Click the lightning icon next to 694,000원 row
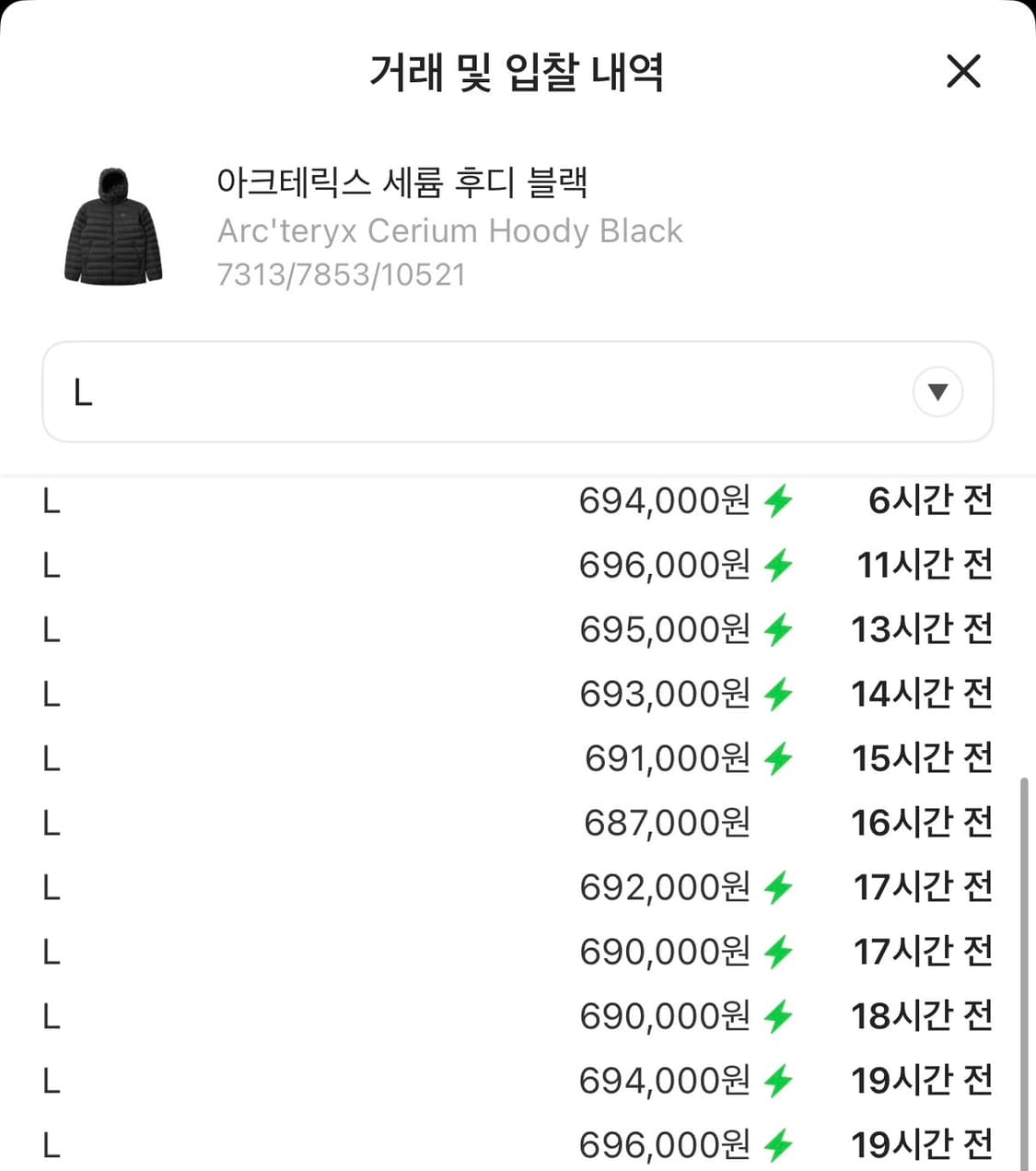This screenshot has width=1036, height=1171. 776,502
